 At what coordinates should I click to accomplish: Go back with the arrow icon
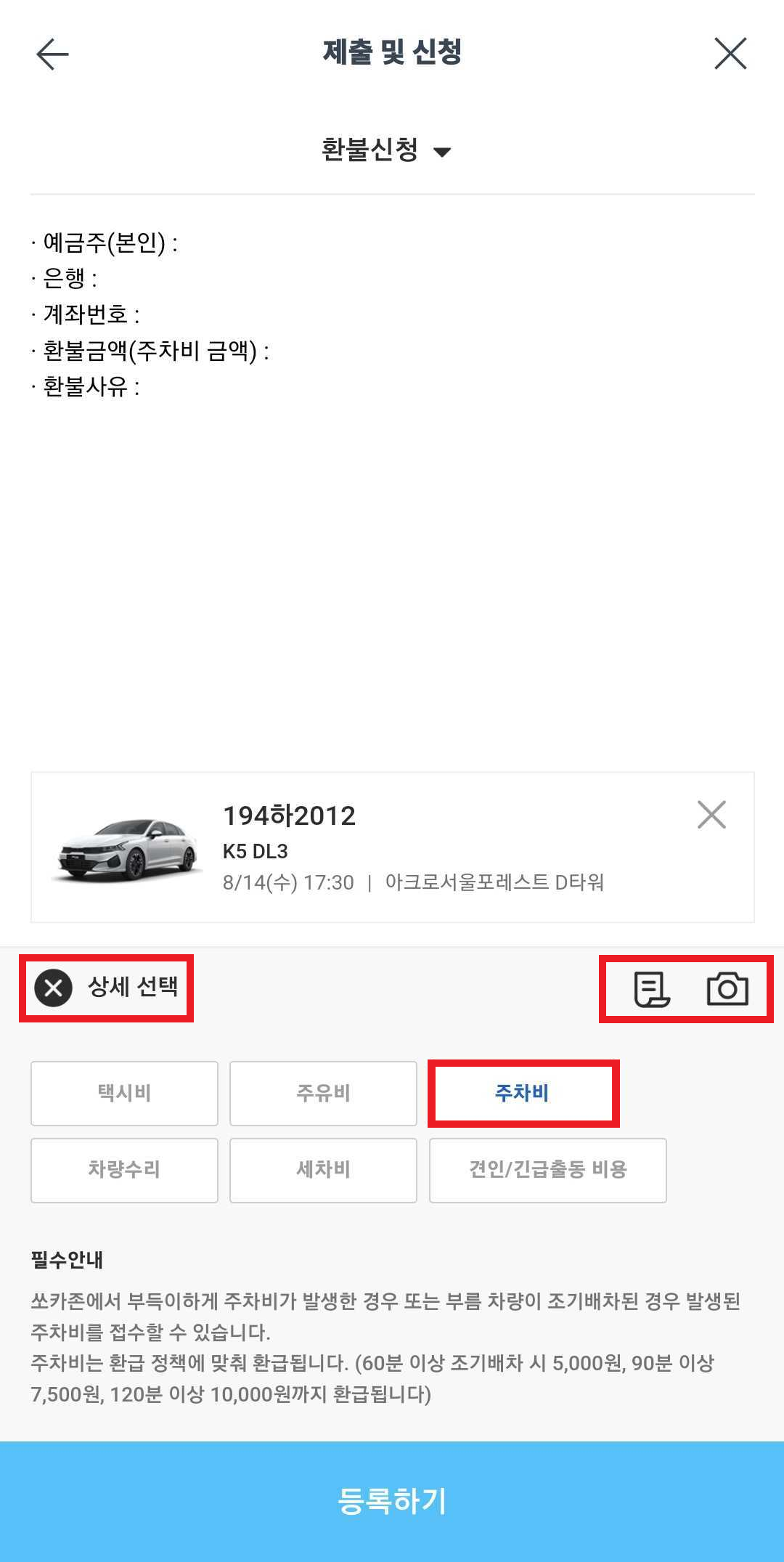click(52, 54)
